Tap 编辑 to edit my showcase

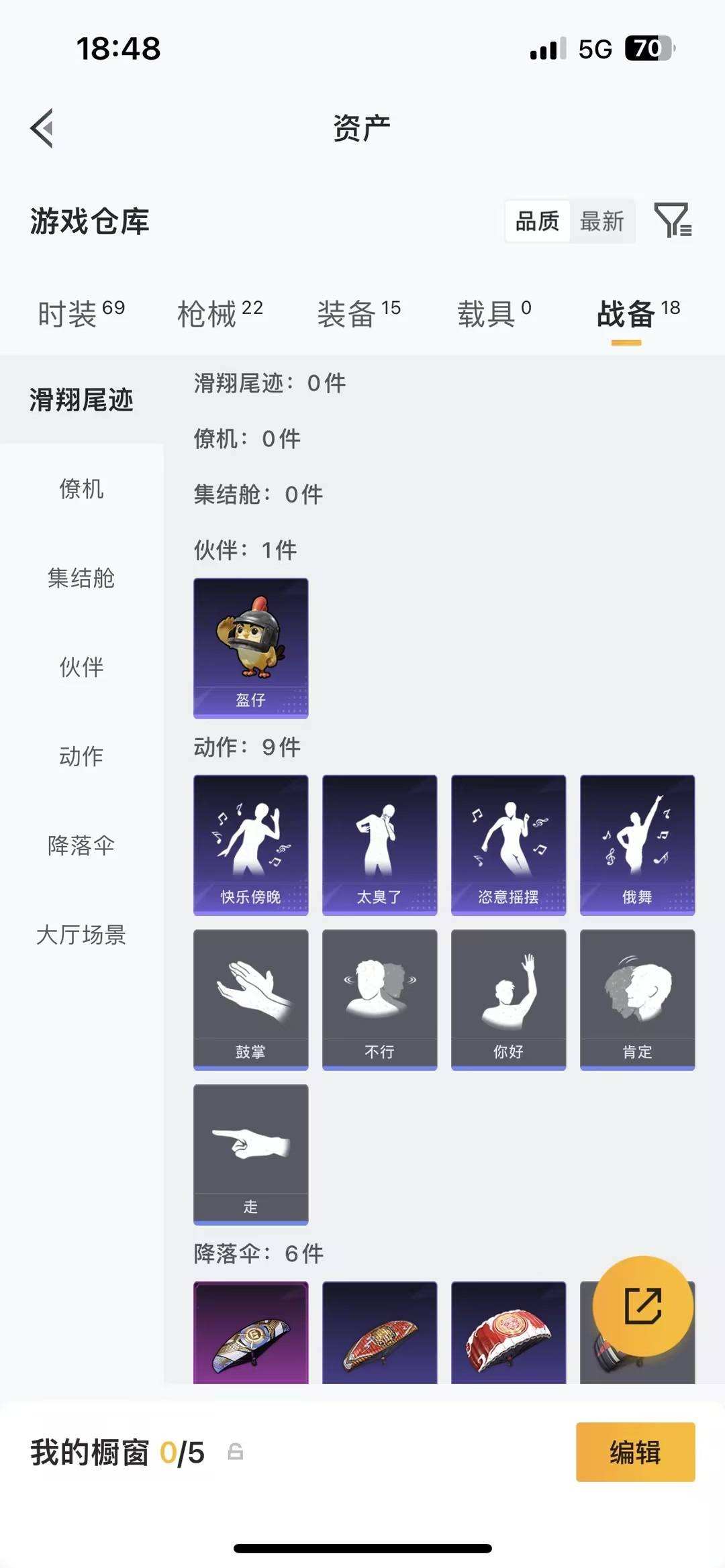pos(635,1453)
